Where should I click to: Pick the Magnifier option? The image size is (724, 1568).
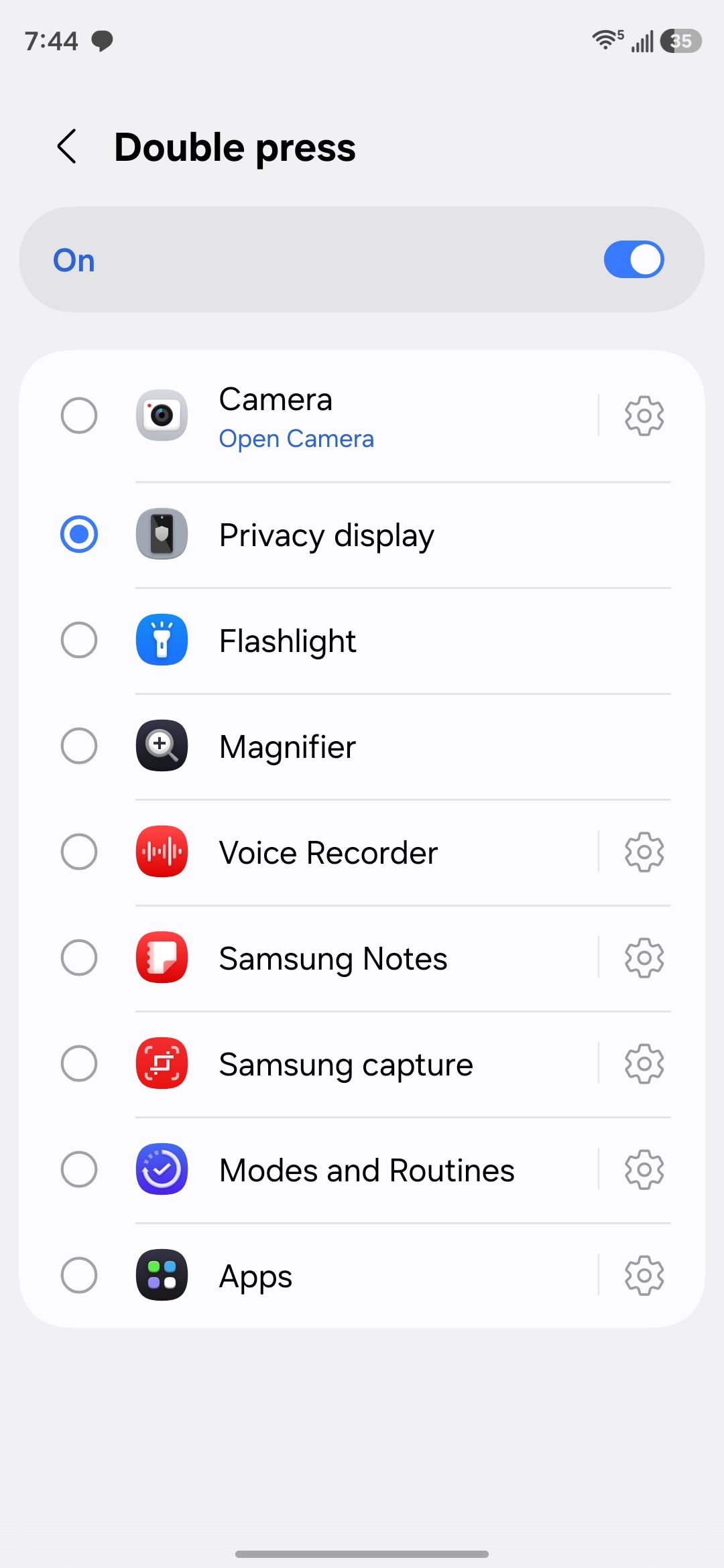point(79,746)
